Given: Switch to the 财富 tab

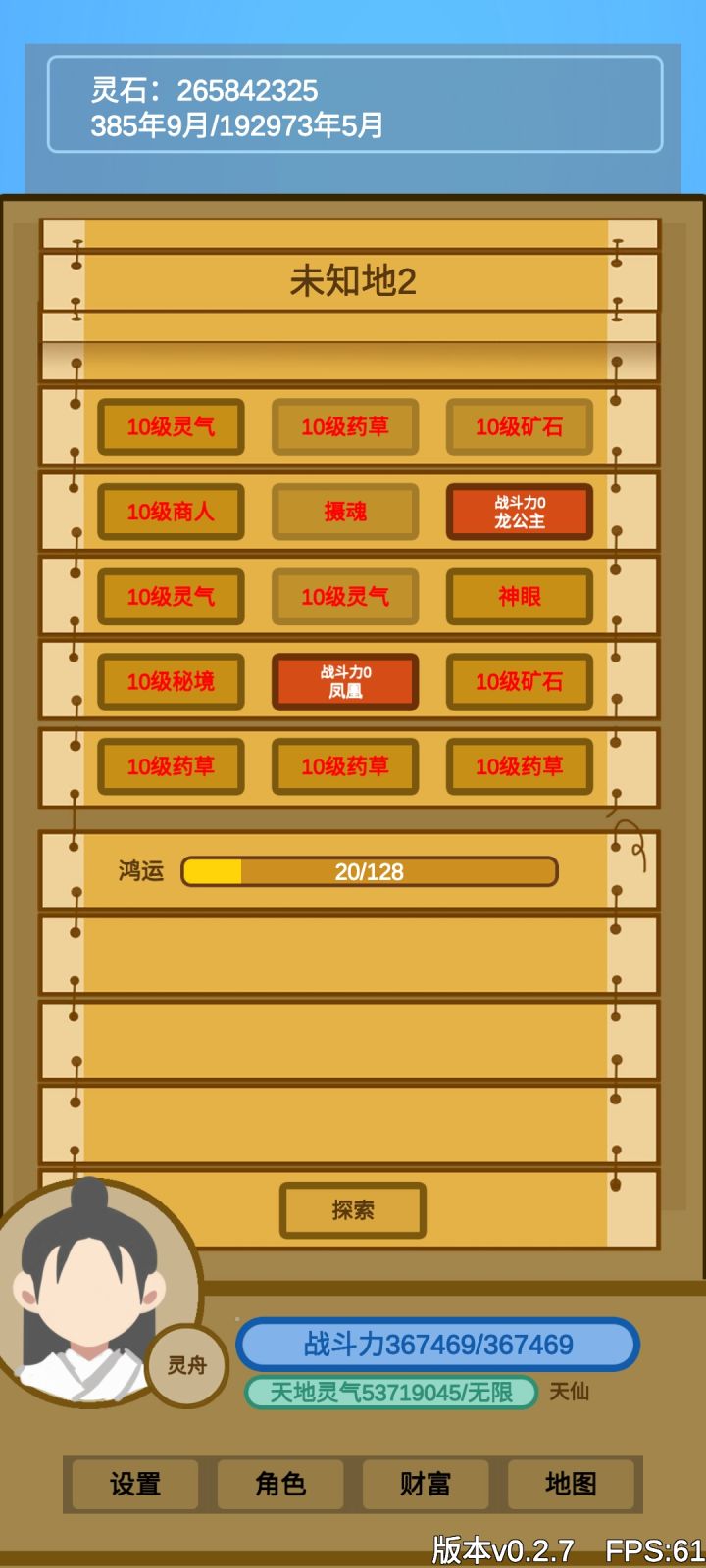Looking at the screenshot, I should (426, 1486).
